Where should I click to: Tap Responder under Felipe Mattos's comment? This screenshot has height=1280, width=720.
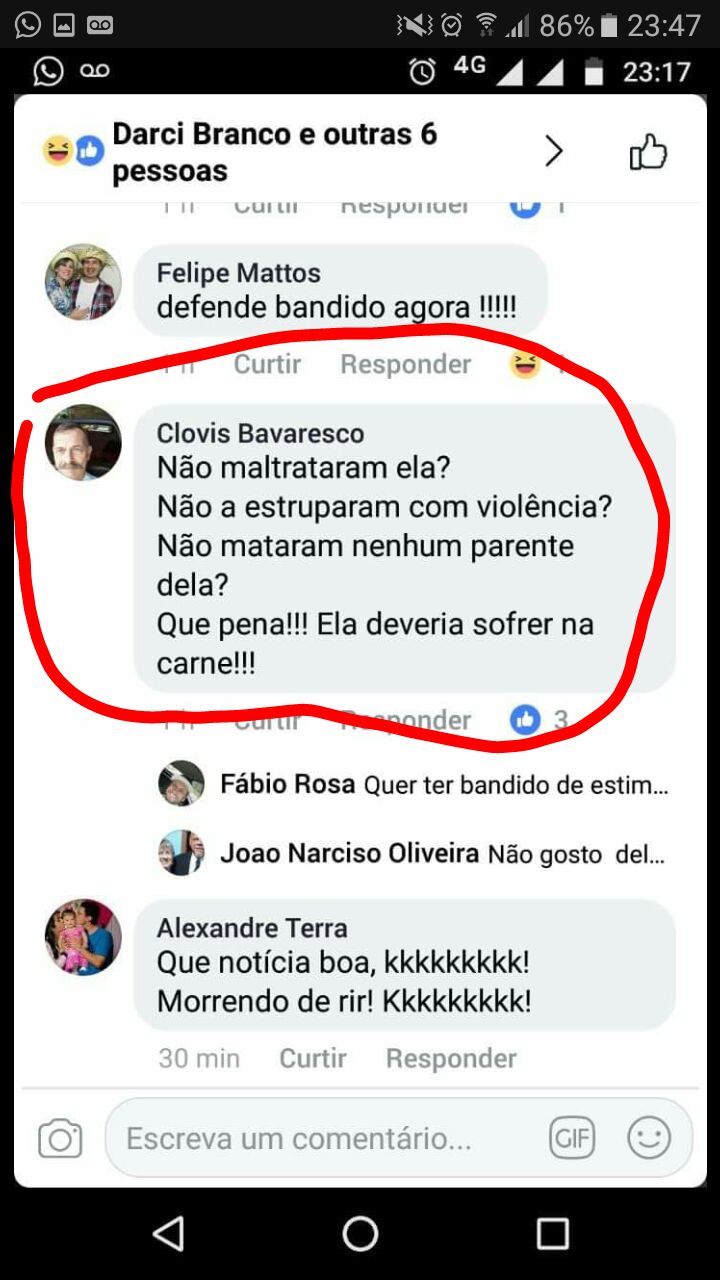pos(405,364)
